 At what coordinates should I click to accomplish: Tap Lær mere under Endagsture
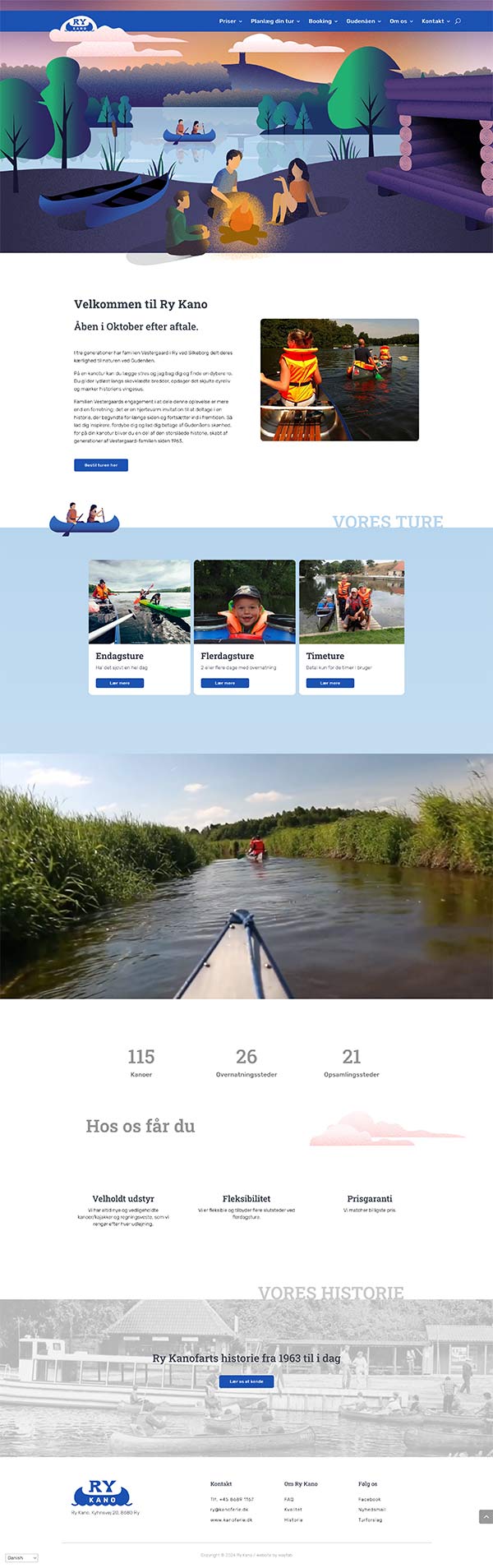(120, 683)
